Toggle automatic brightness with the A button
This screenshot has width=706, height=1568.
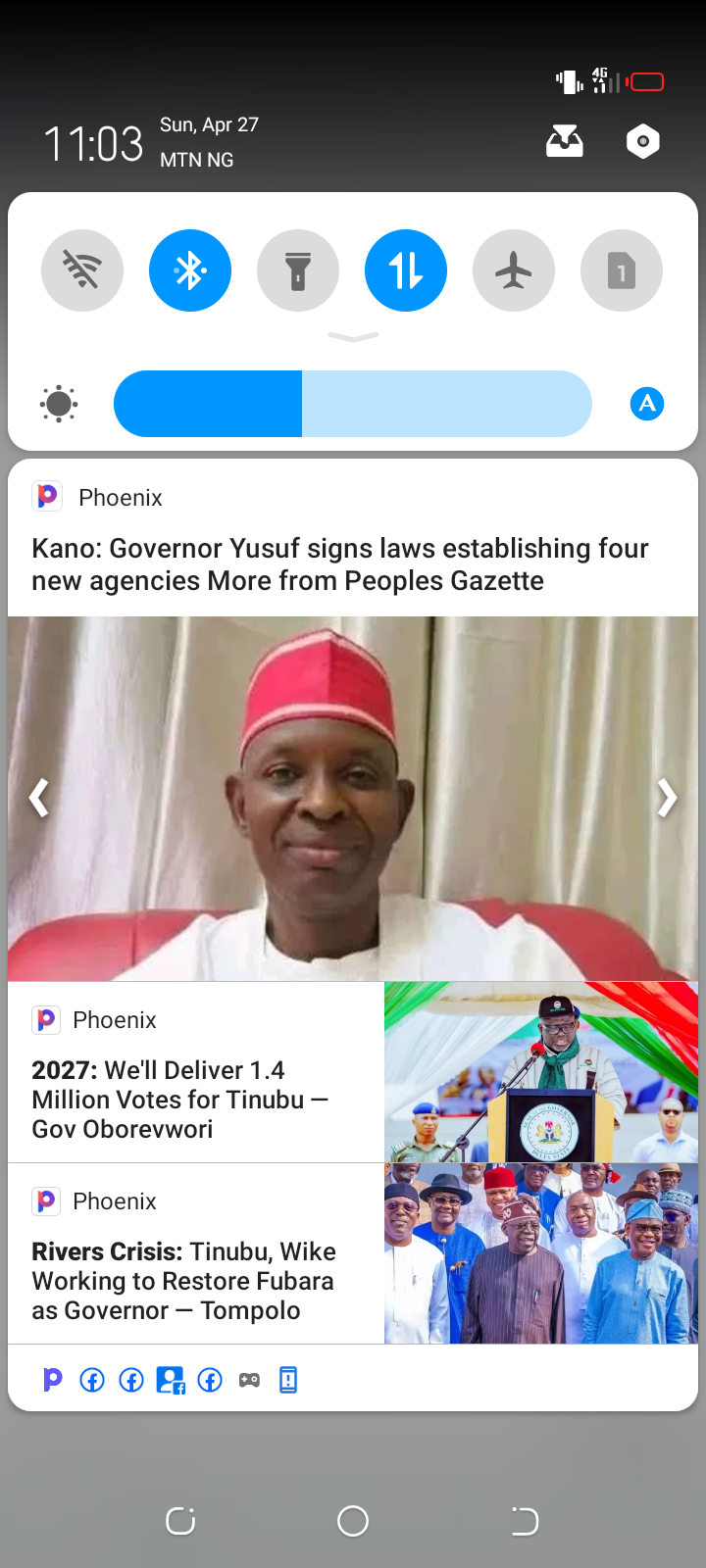pos(646,403)
